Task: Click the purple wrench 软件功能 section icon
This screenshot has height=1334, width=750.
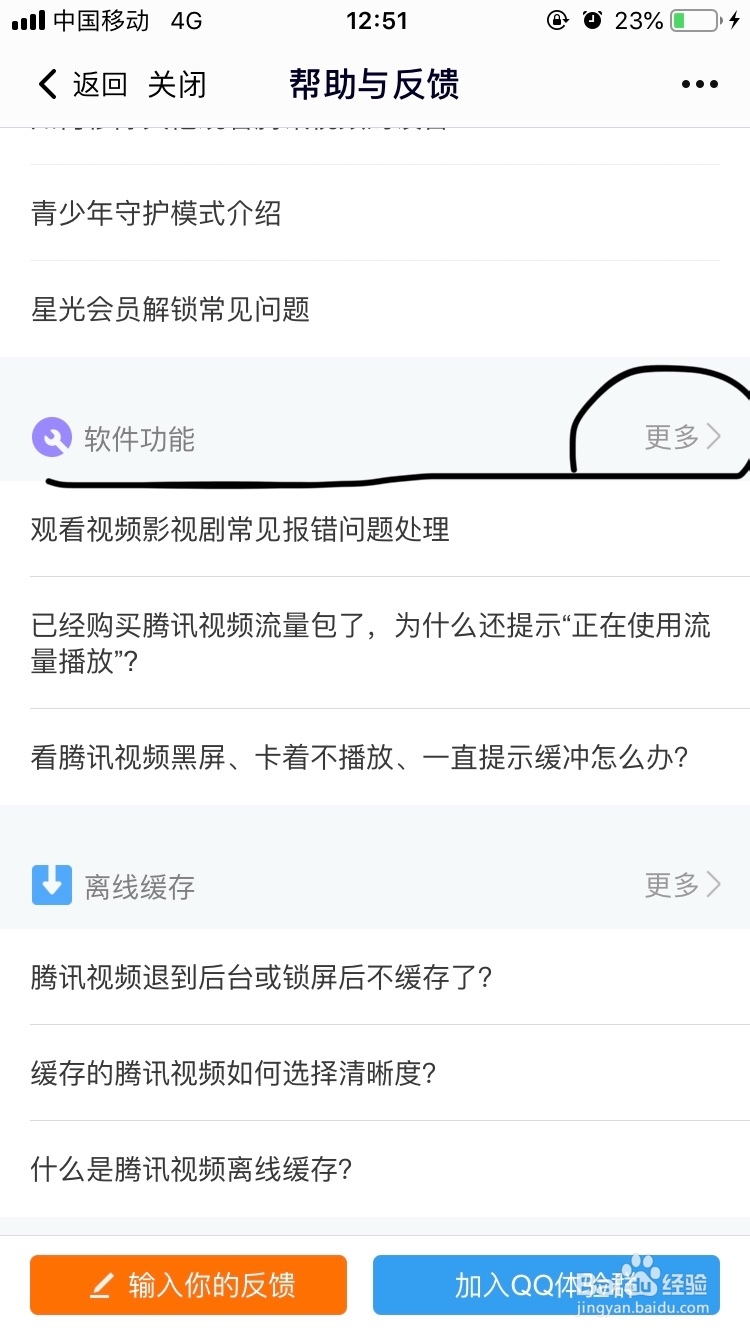Action: click(x=50, y=436)
